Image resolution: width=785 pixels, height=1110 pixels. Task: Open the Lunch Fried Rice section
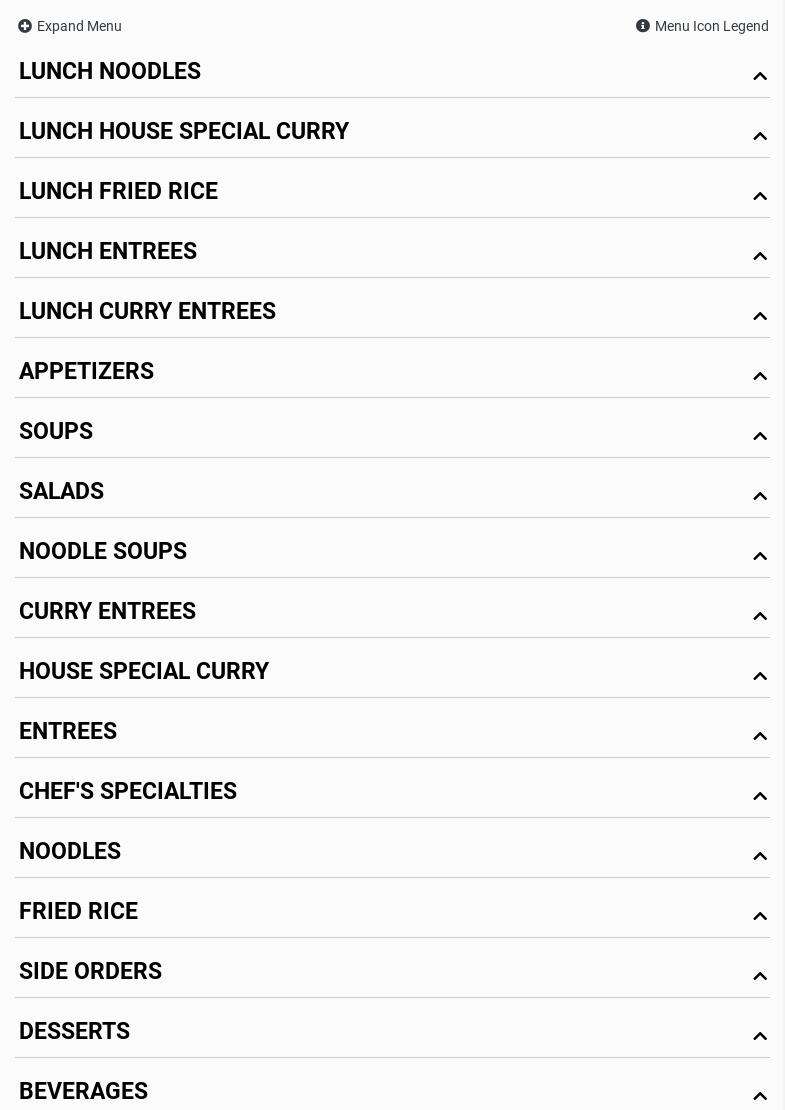[x=118, y=192]
